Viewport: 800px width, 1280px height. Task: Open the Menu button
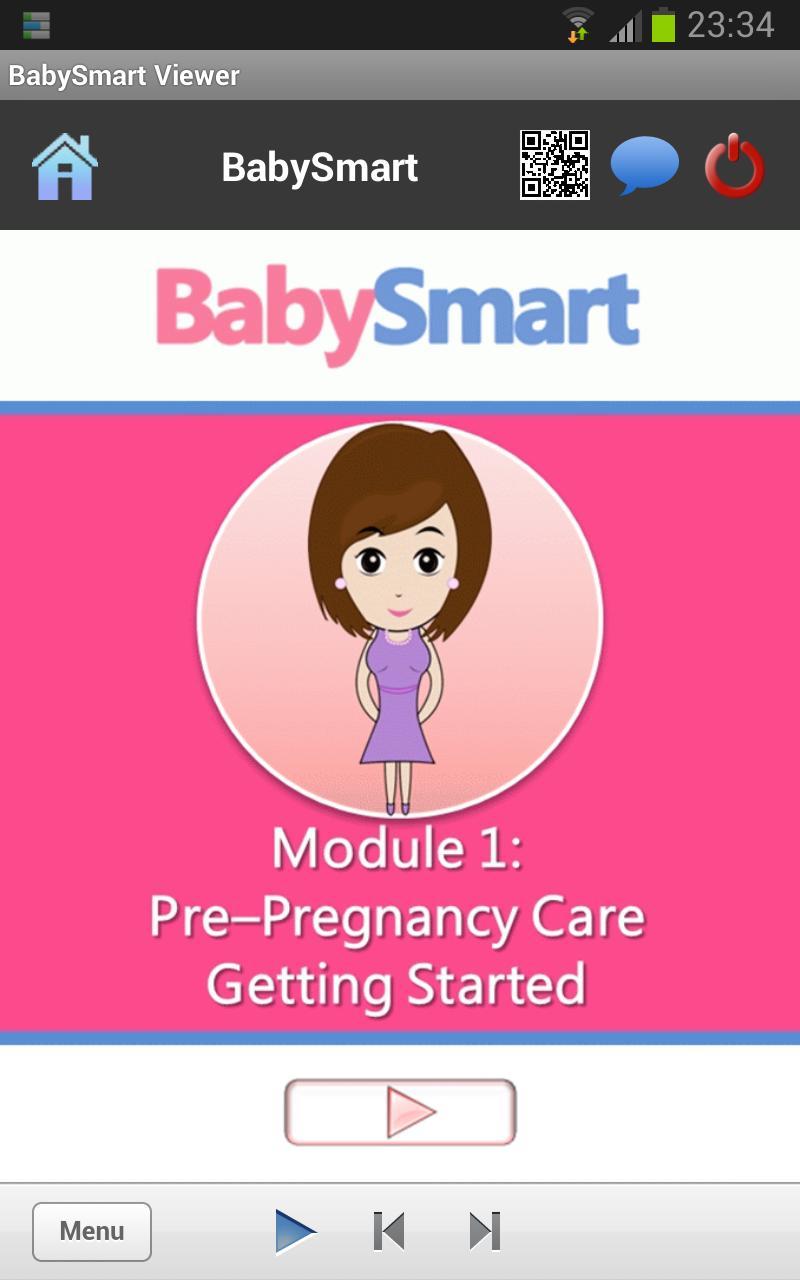[x=92, y=1231]
